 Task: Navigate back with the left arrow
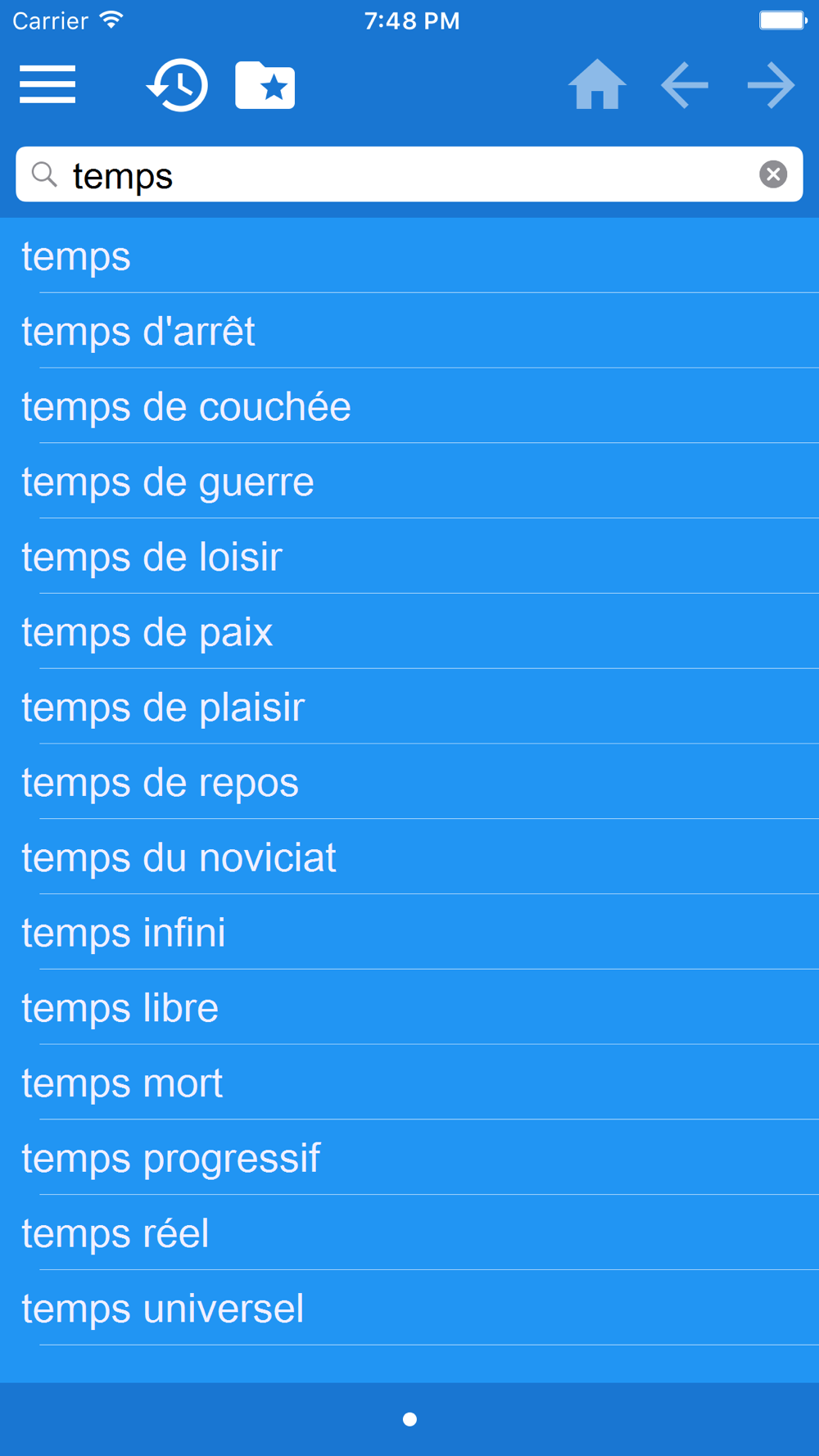(x=684, y=84)
